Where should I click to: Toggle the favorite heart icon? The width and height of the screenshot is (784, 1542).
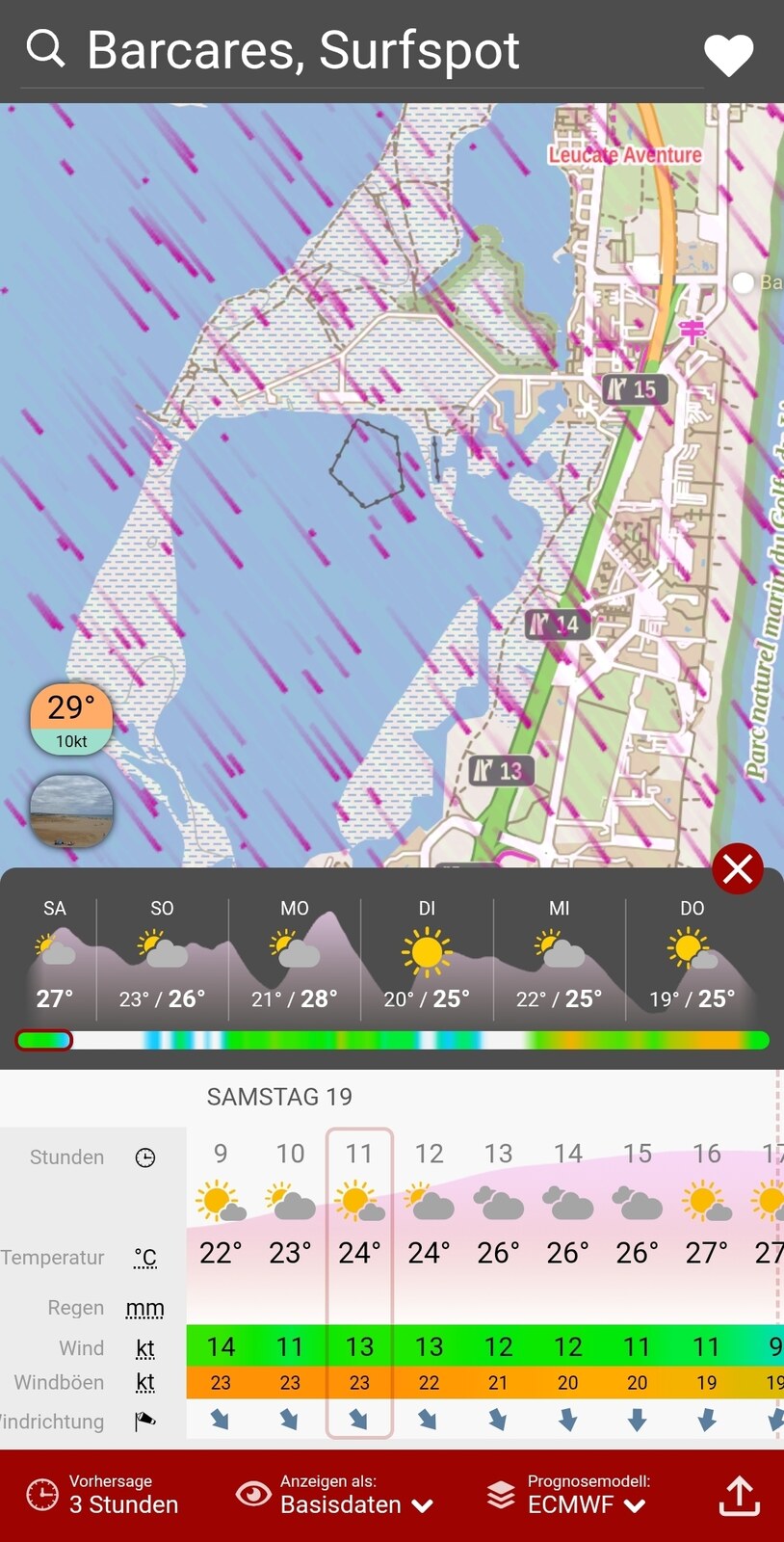[x=728, y=55]
